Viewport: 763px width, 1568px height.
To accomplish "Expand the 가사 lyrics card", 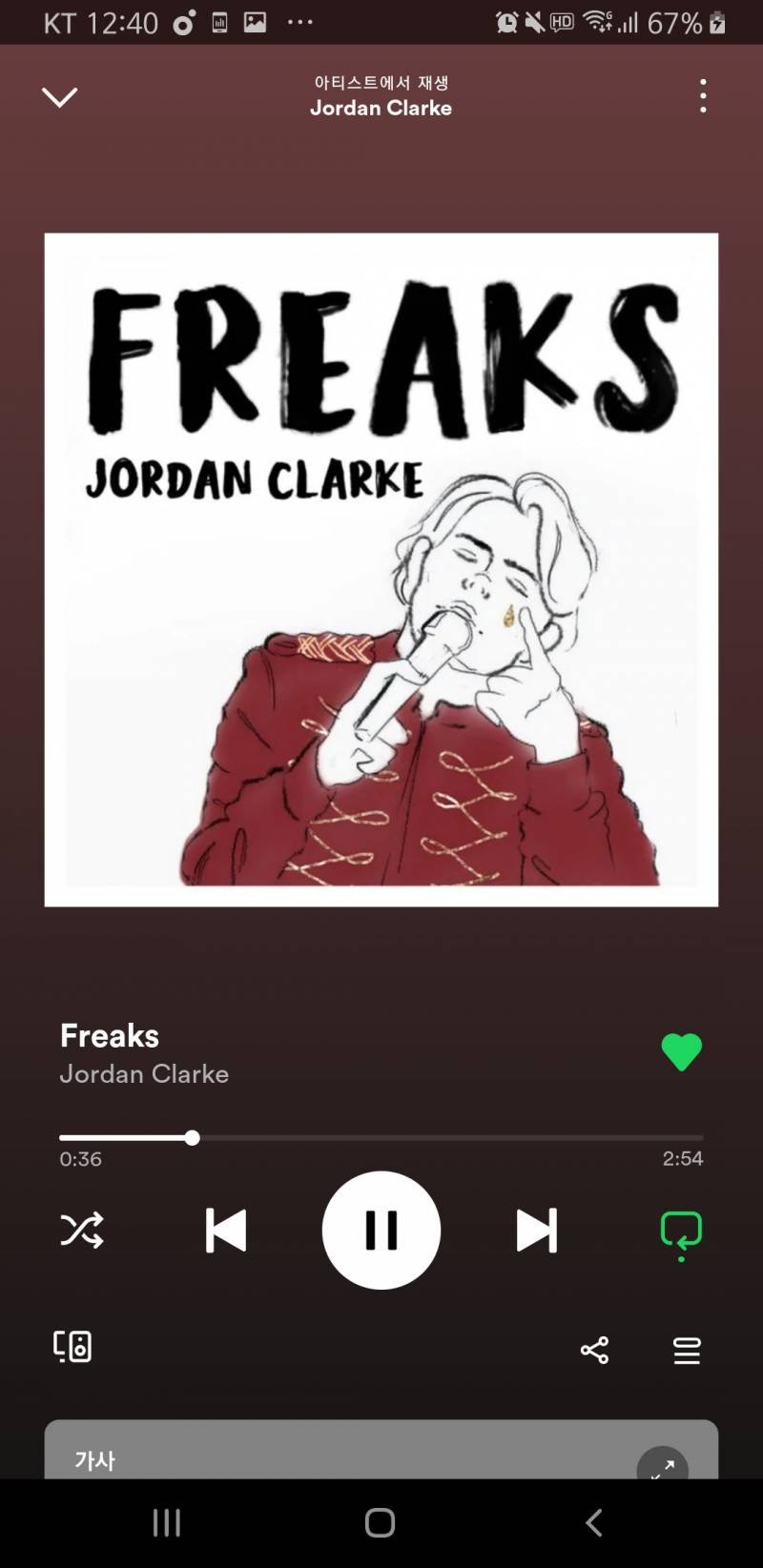I will click(662, 1466).
